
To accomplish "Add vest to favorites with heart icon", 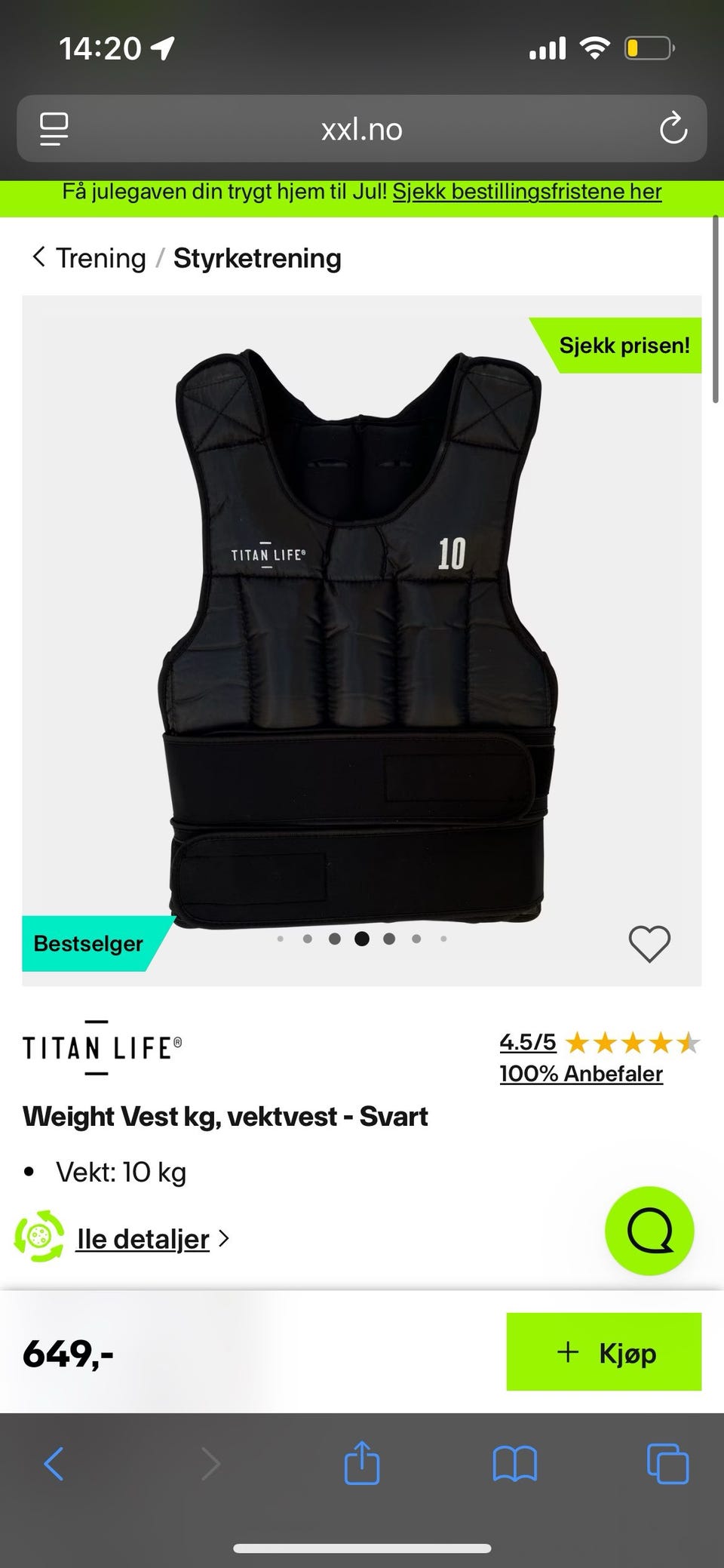I will click(649, 943).
